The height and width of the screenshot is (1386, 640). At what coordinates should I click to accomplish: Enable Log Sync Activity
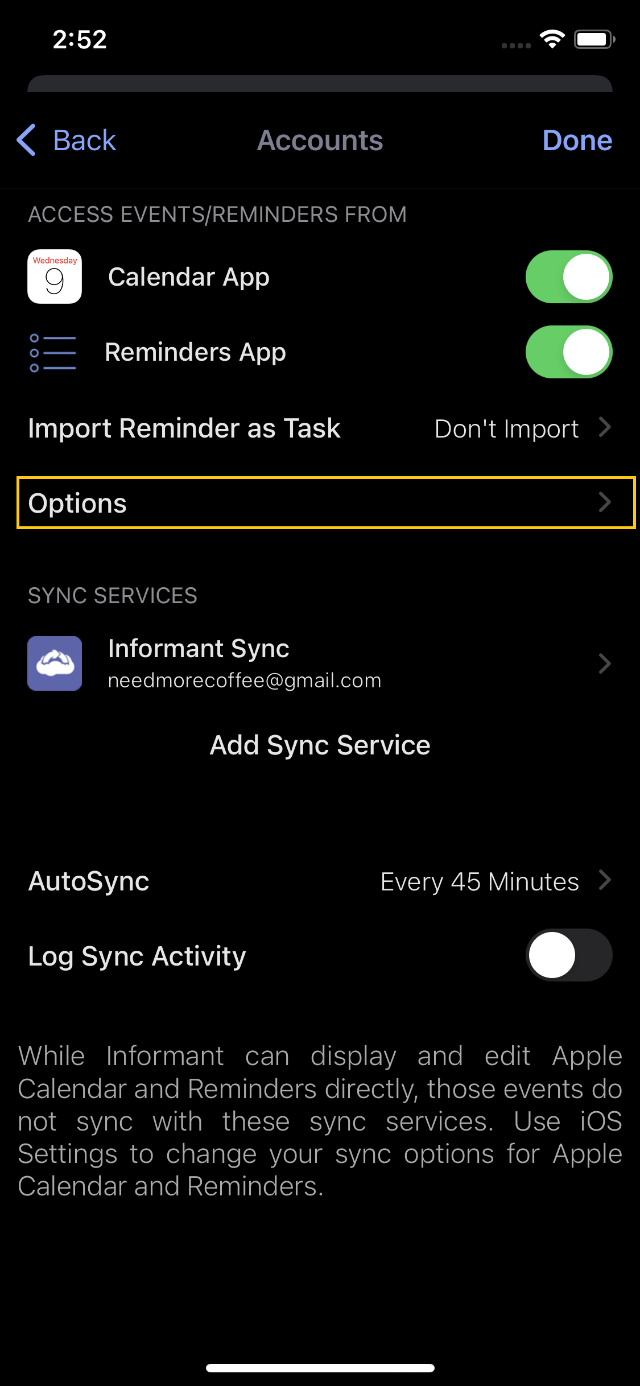coord(569,956)
